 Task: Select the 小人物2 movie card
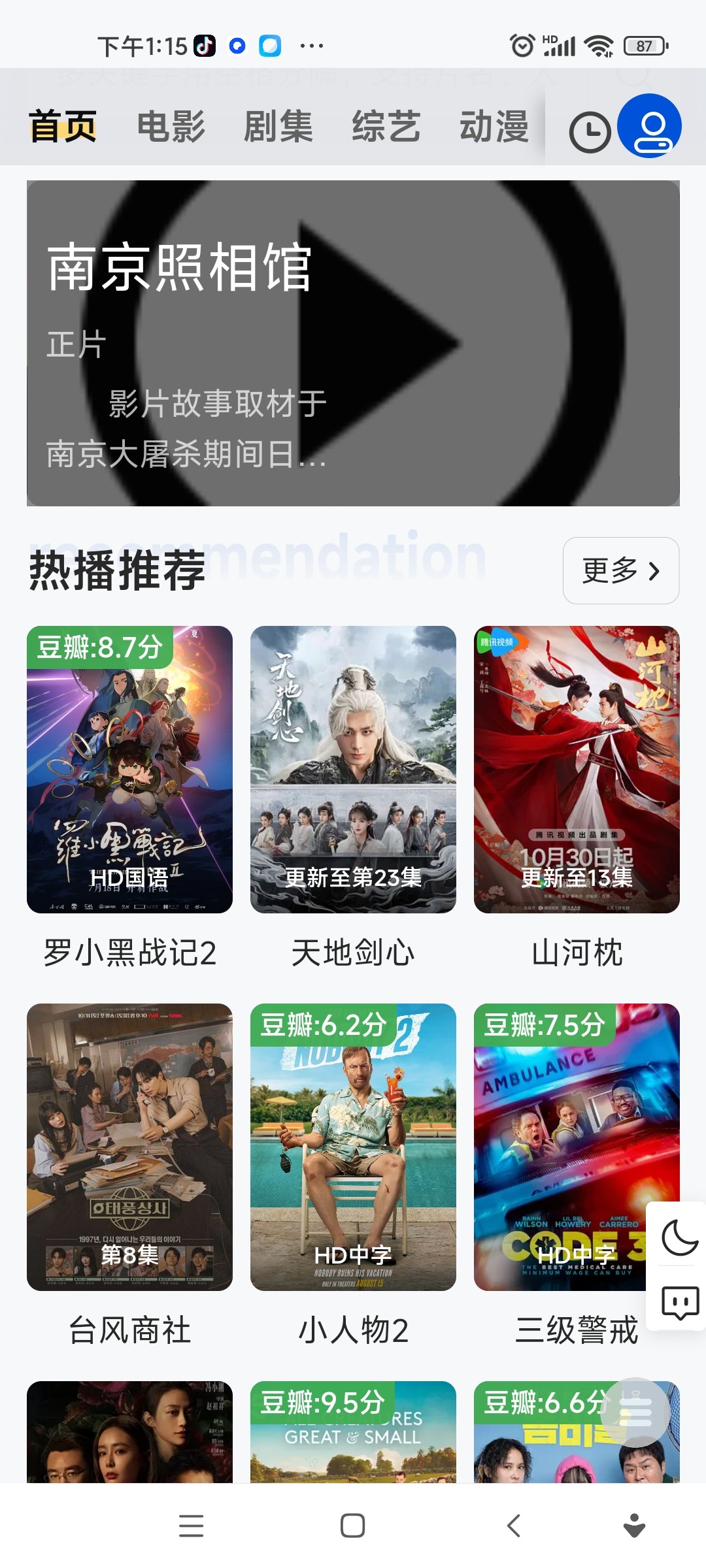(x=353, y=1147)
